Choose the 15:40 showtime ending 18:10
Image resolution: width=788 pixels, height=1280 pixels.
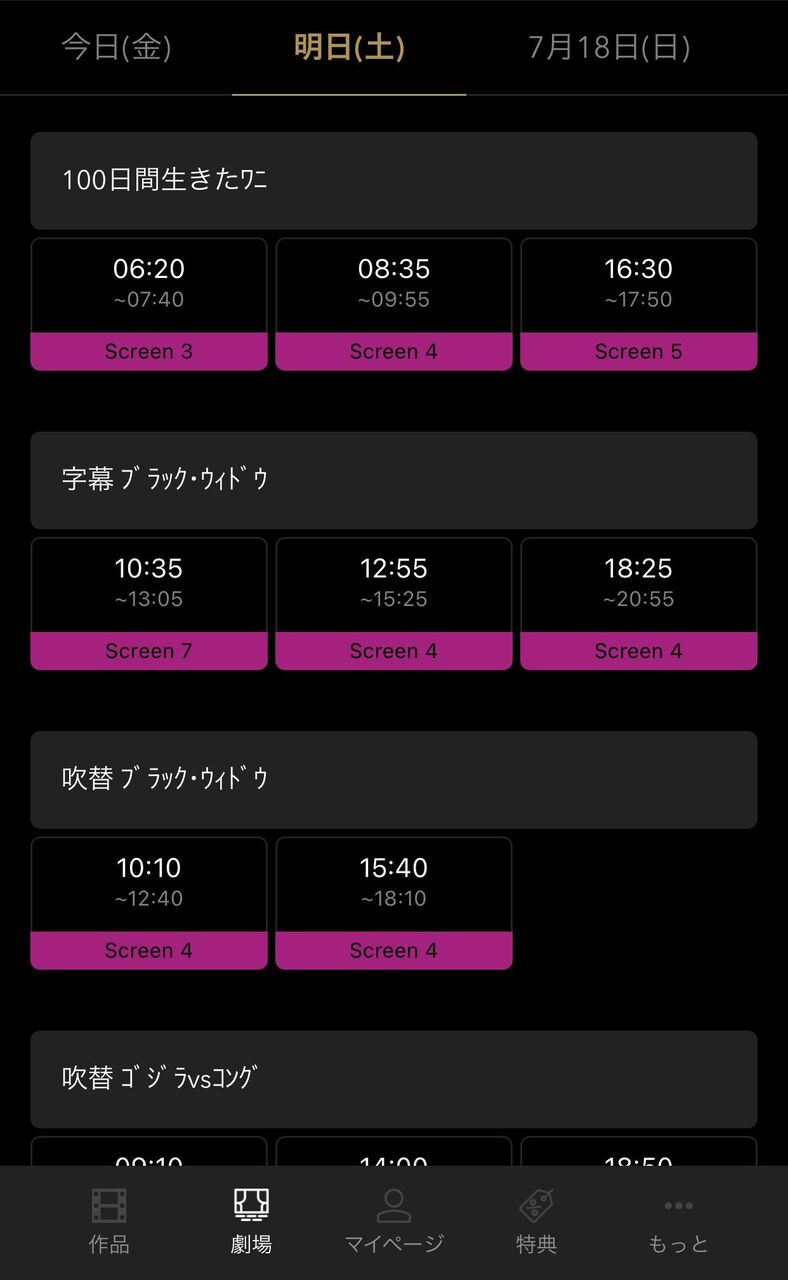click(394, 903)
